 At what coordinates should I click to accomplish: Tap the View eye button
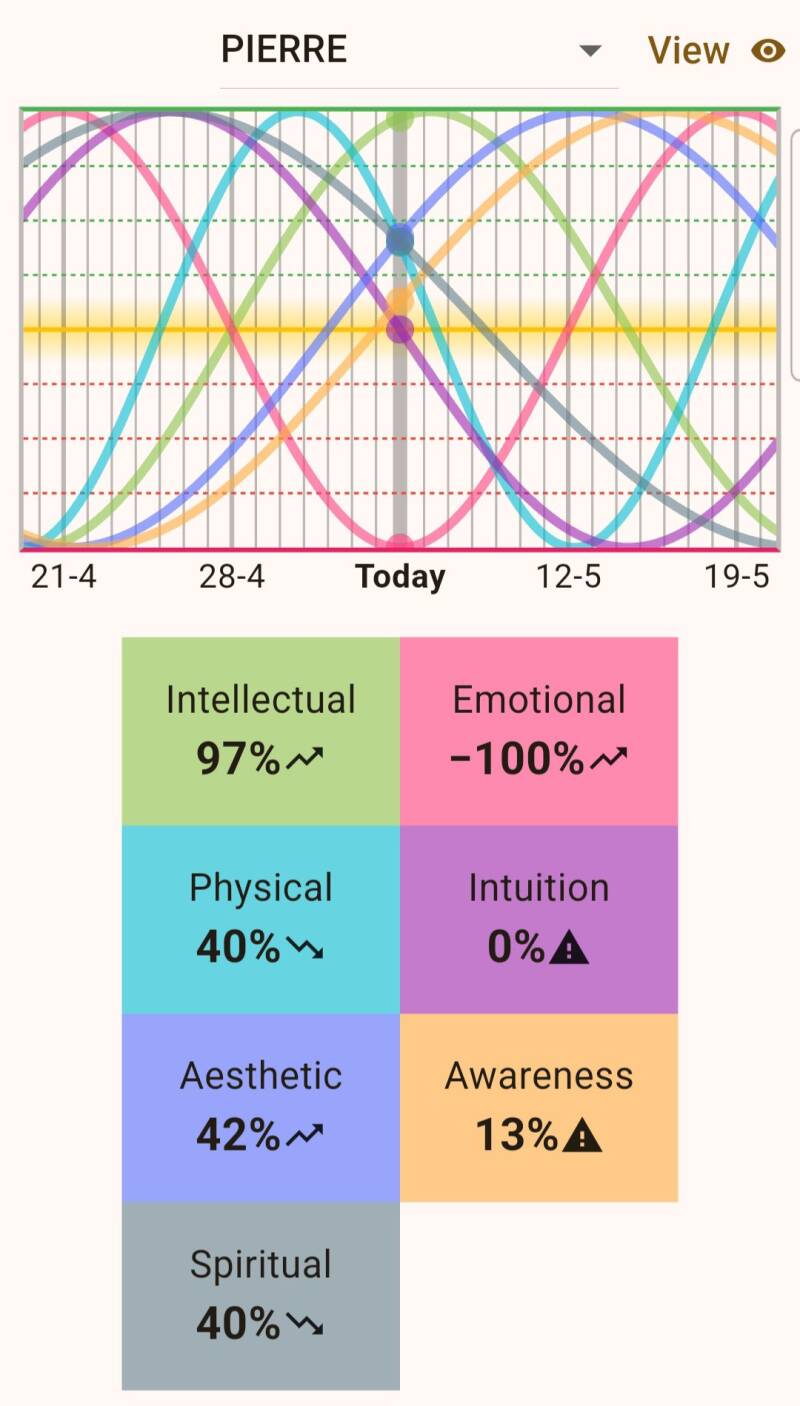point(716,50)
